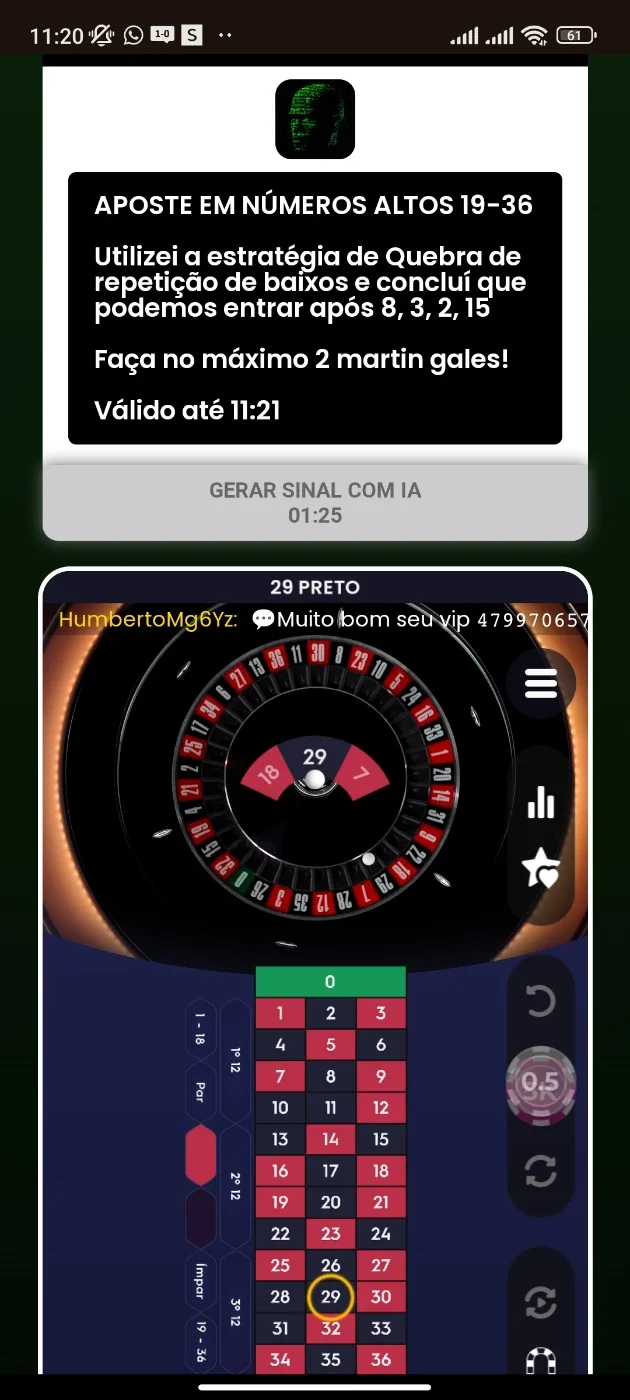Viewport: 630px width, 1400px height.
Task: Bet on the 19 - 36 high numbers
Action: pos(200,1345)
